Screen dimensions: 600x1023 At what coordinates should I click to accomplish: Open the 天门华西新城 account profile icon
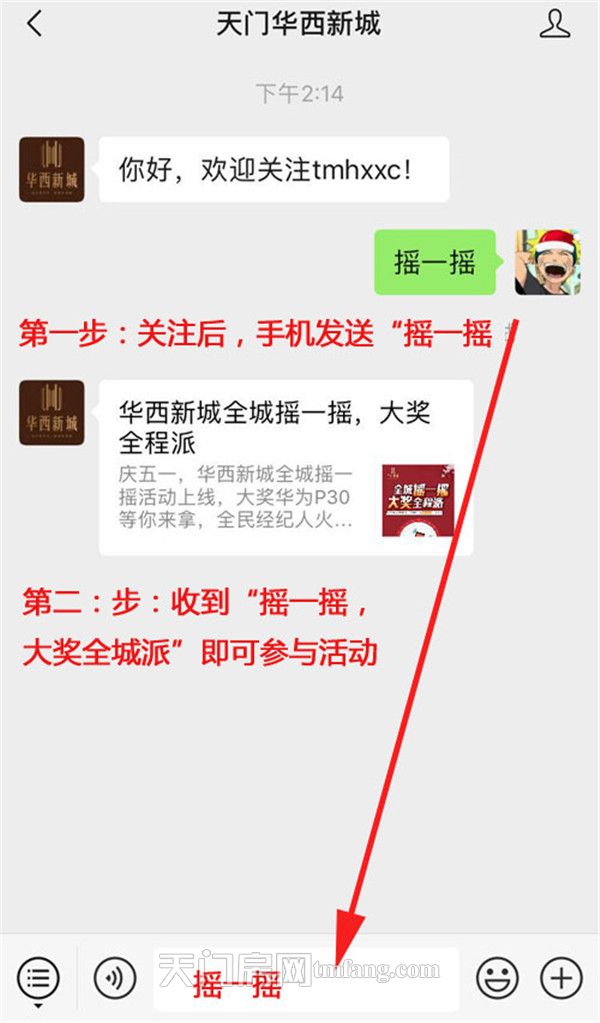(555, 24)
